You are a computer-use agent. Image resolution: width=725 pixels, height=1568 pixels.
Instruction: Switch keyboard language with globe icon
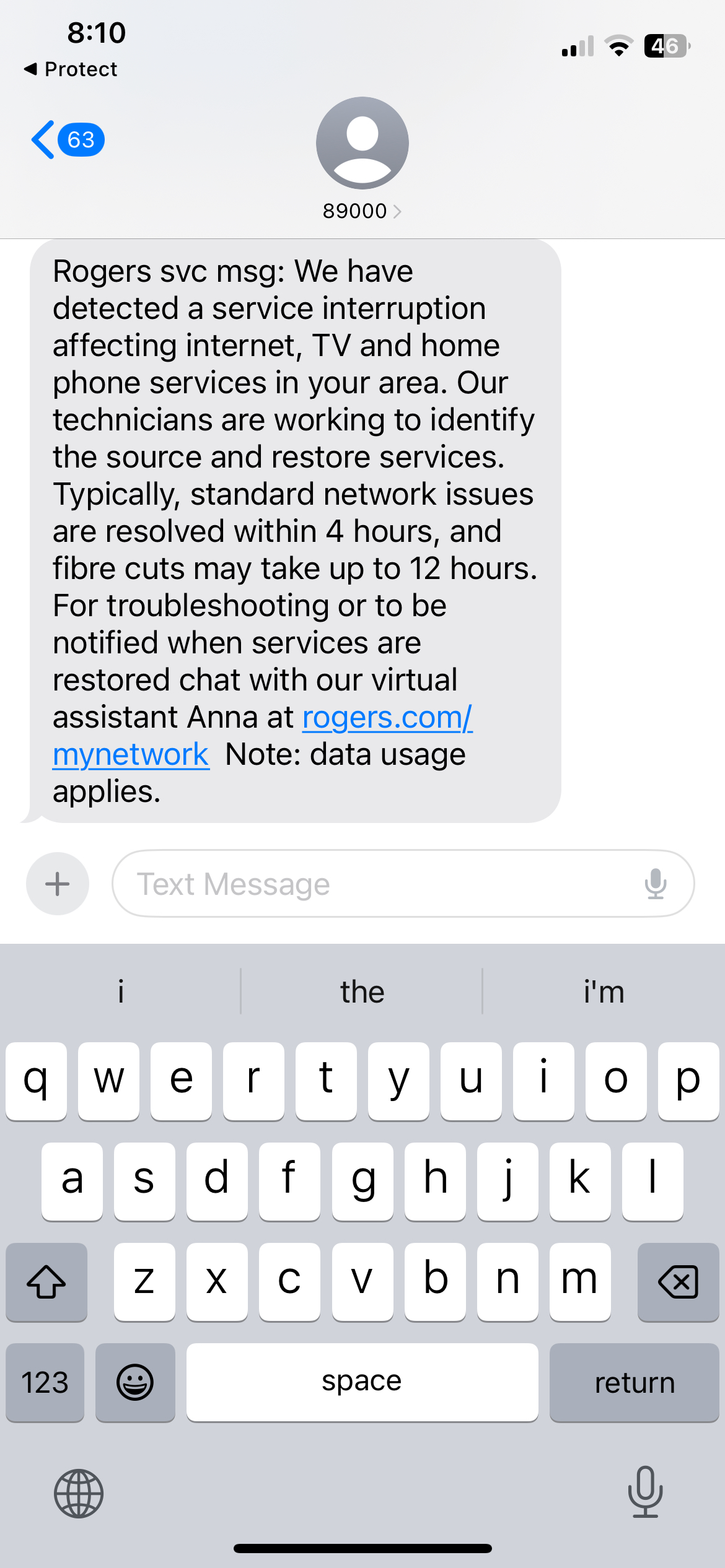pos(79,1493)
